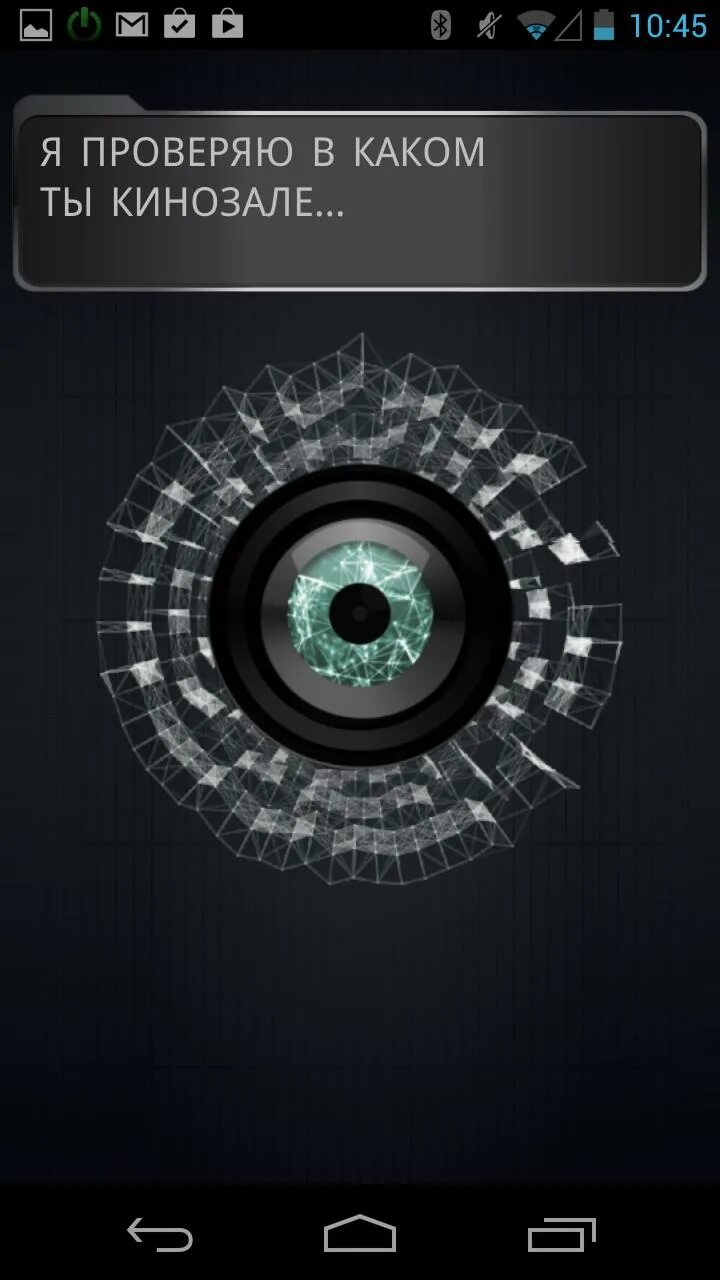Viewport: 720px width, 1280px height.
Task: Tap the camera eye in the center
Action: [360, 614]
